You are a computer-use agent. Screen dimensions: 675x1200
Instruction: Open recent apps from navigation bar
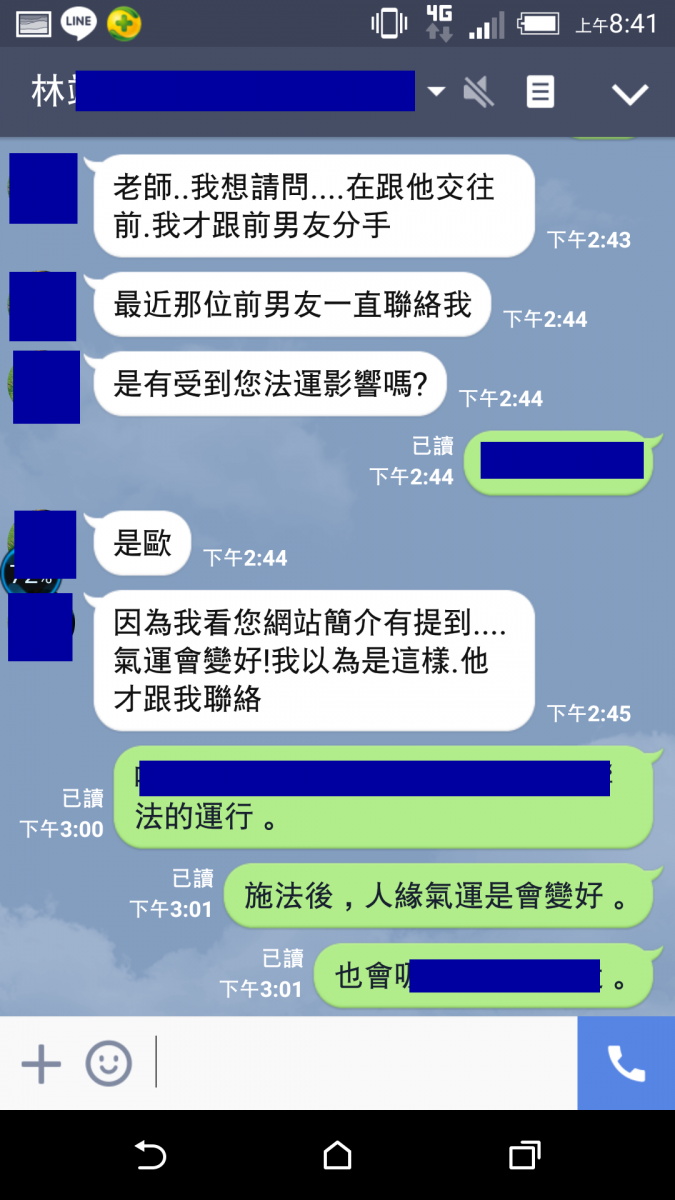(524, 1156)
